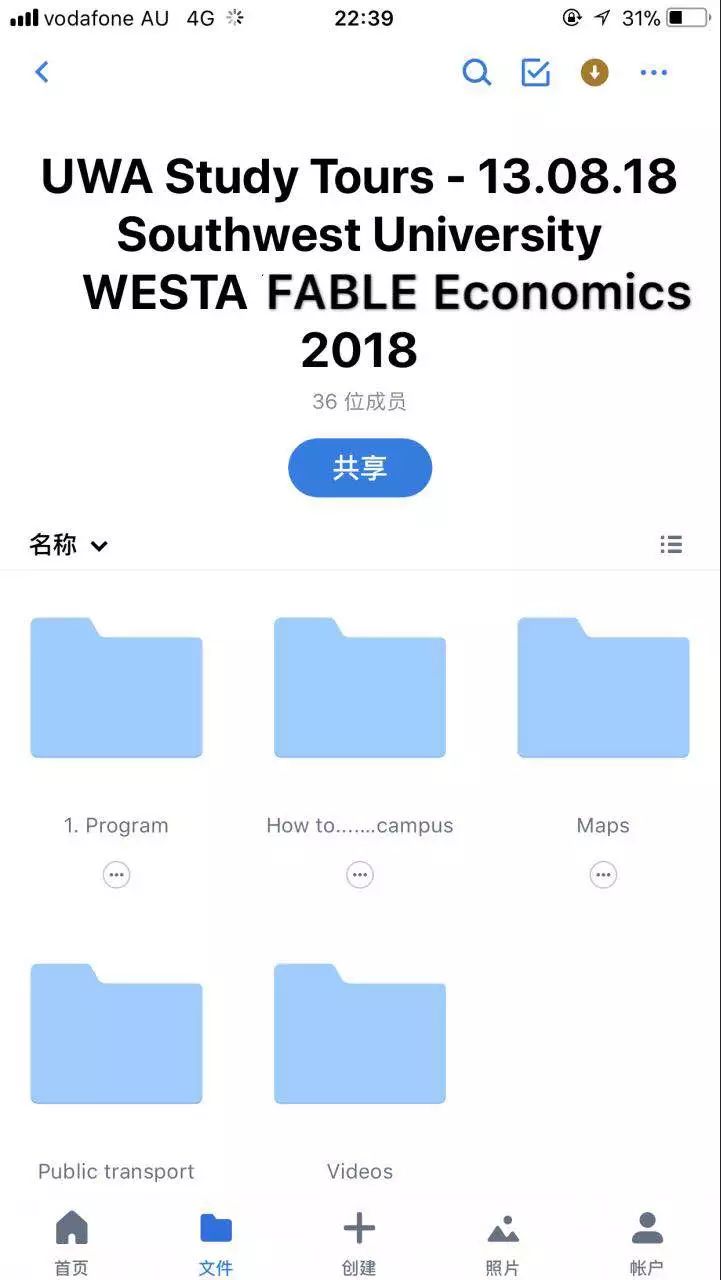Open the top overflow menu
Viewport: 721px width, 1280px height.
654,72
